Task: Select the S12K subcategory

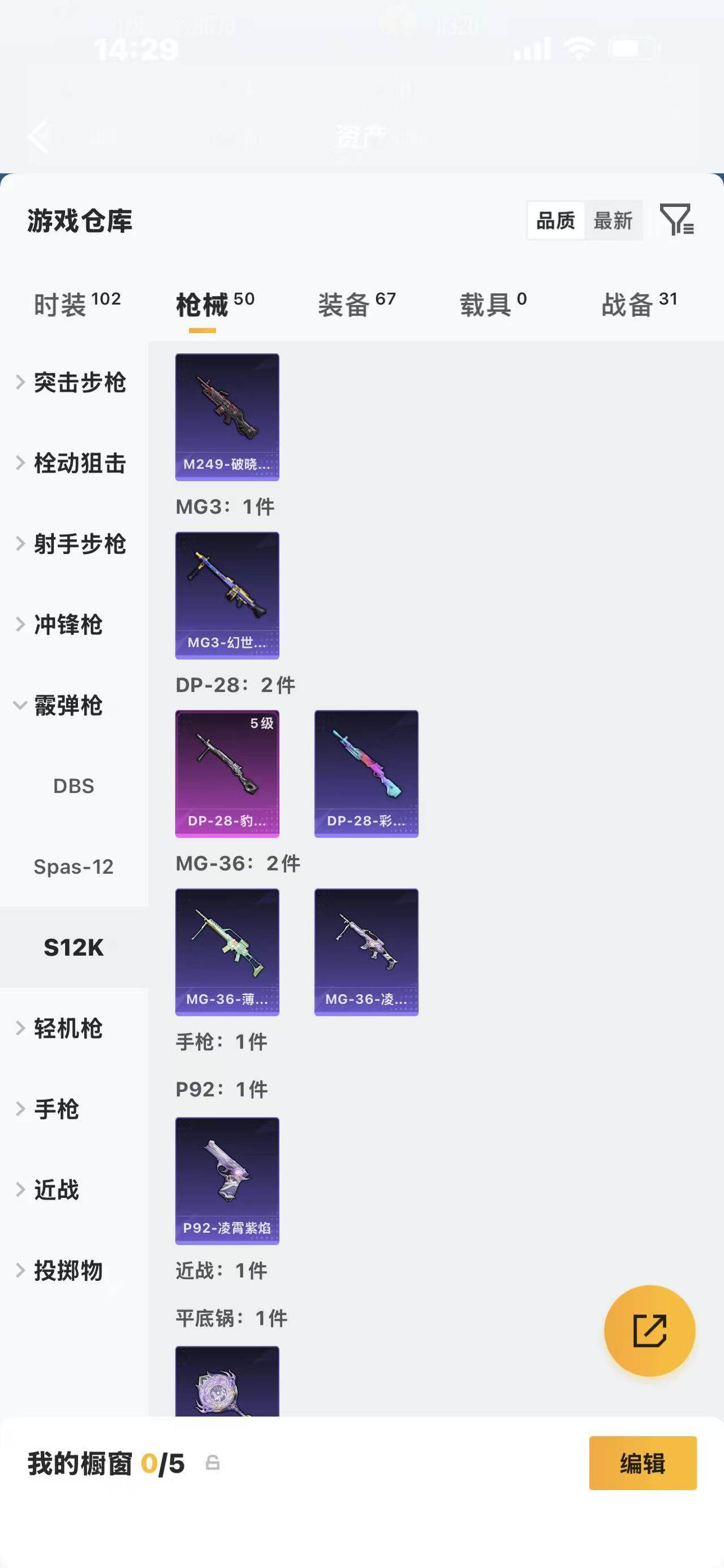Action: click(74, 948)
